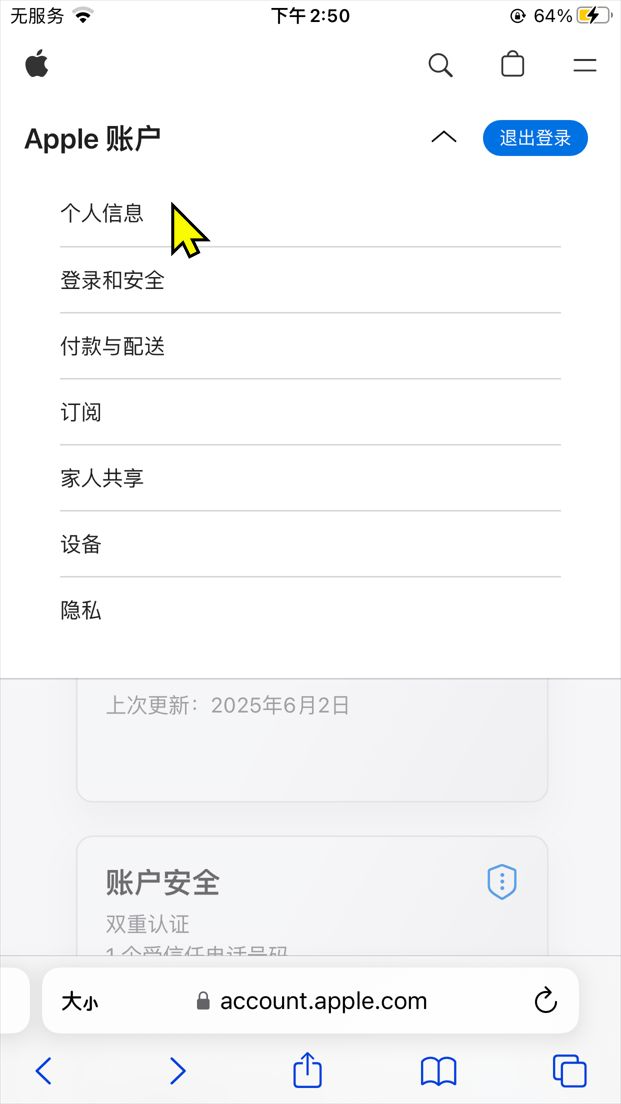The width and height of the screenshot is (621, 1104).
Task: Open Safari bookmarks
Action: point(438,1071)
